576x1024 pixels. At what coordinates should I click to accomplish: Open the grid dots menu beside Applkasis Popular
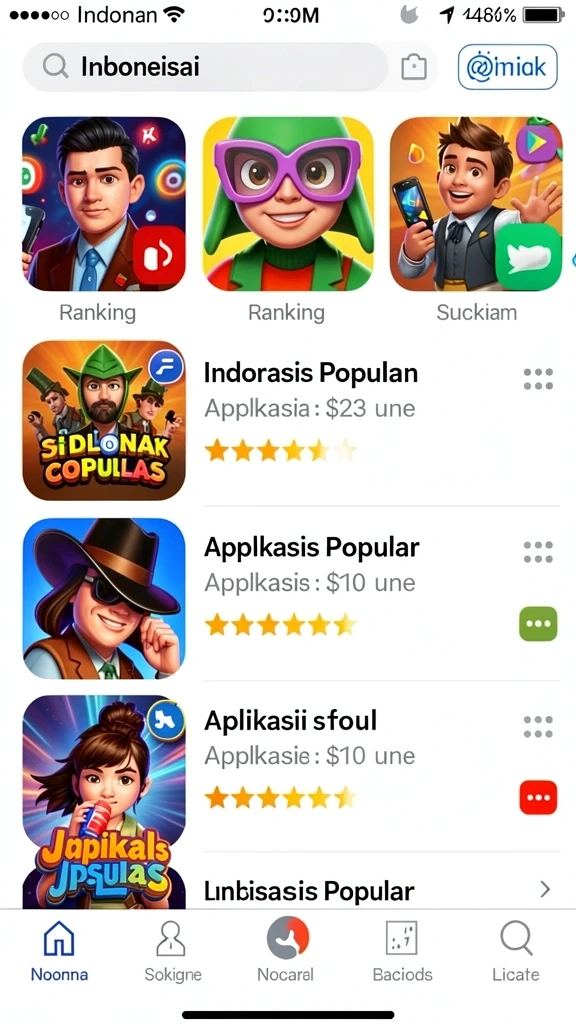[538, 552]
